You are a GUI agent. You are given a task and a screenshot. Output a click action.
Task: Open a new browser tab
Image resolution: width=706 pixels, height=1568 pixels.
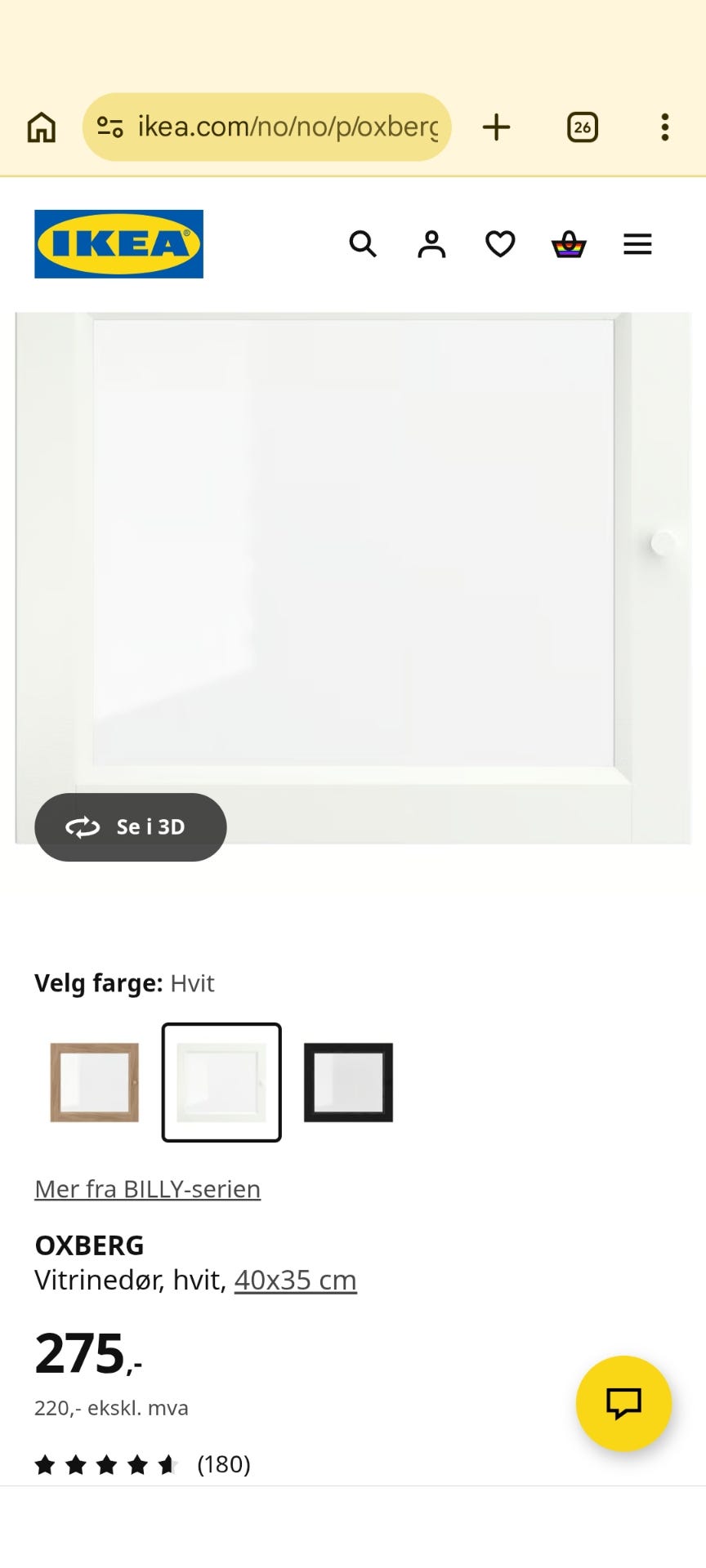pos(496,127)
